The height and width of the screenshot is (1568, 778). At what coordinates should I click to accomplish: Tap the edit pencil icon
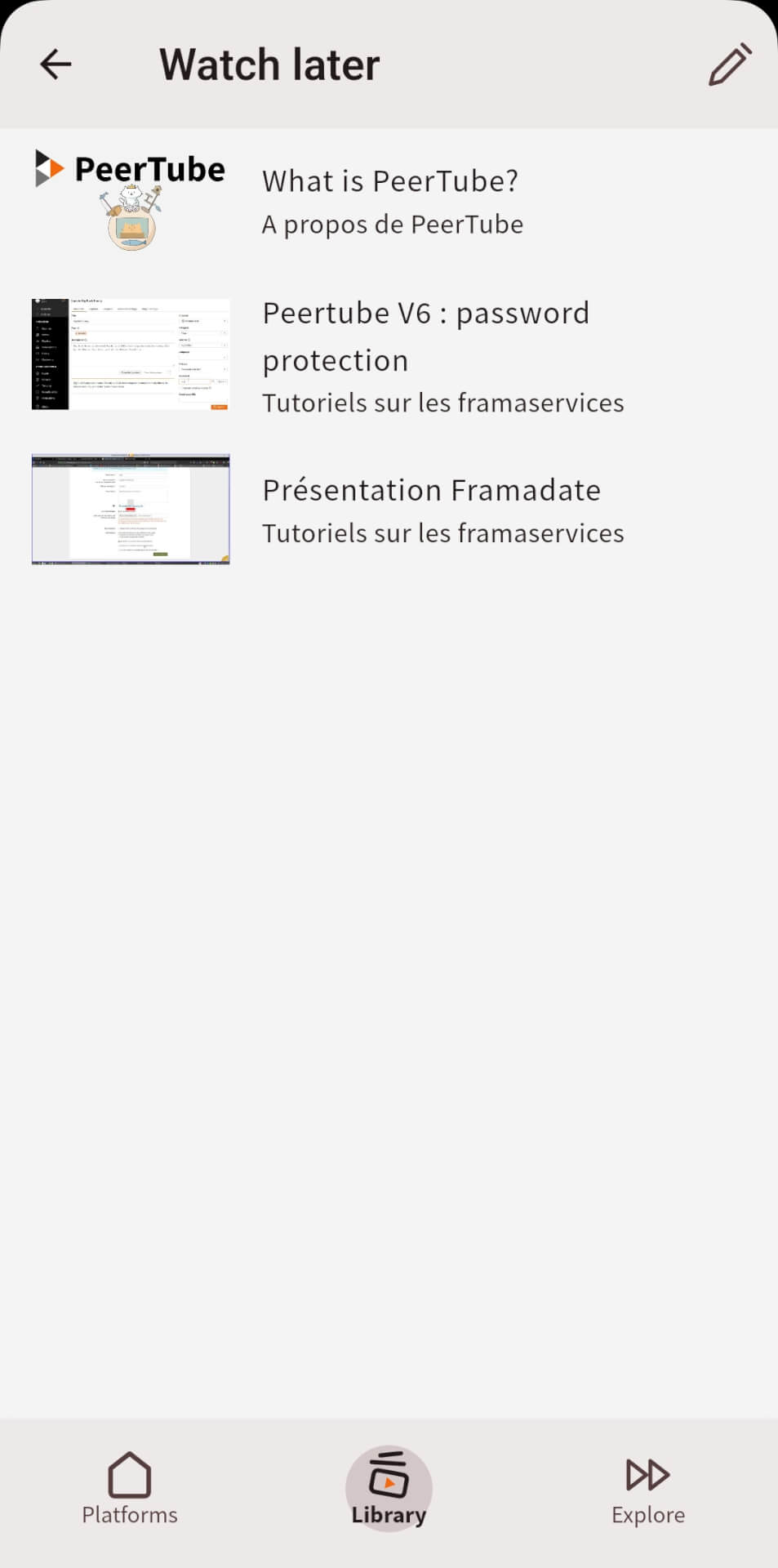pyautogui.click(x=729, y=65)
